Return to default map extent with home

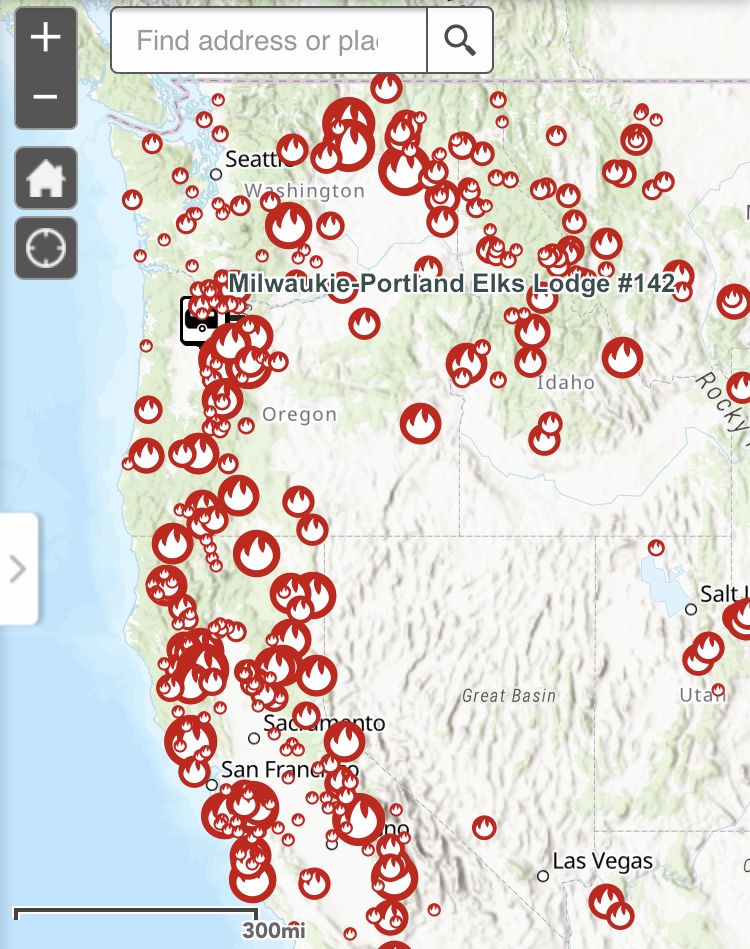pos(46,181)
